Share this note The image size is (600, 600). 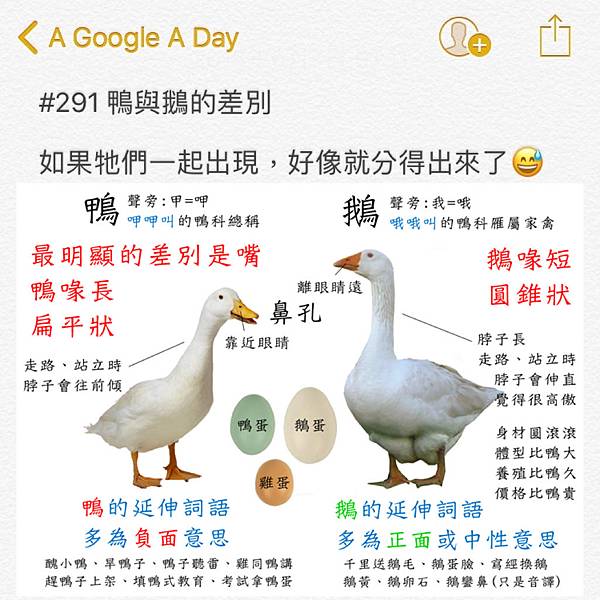click(554, 37)
